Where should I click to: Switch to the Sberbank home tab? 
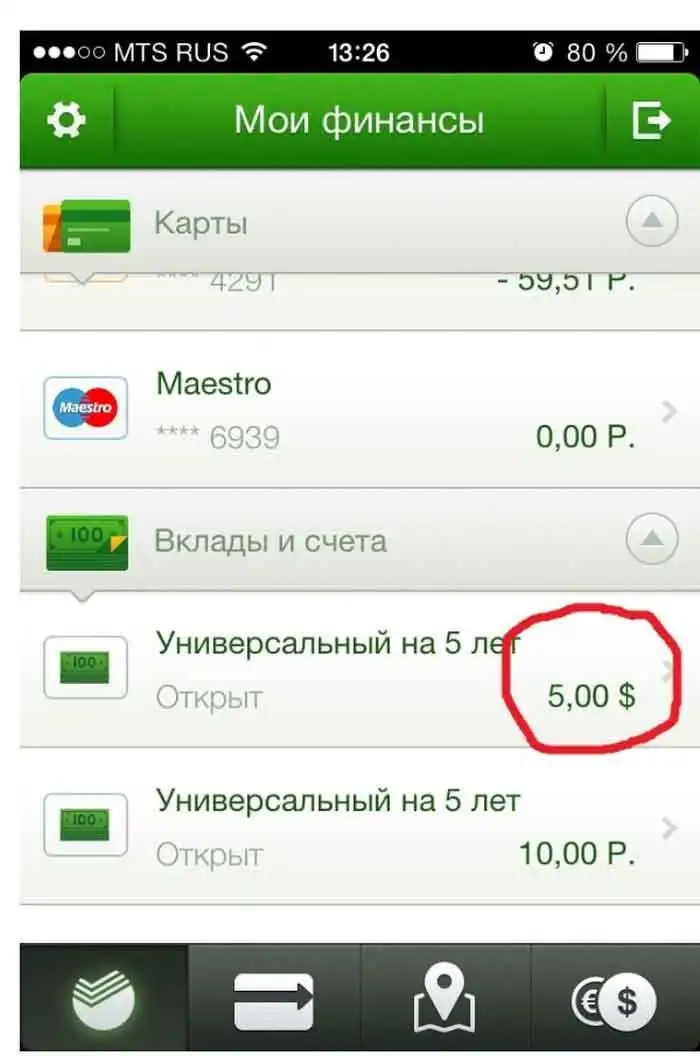tap(104, 998)
